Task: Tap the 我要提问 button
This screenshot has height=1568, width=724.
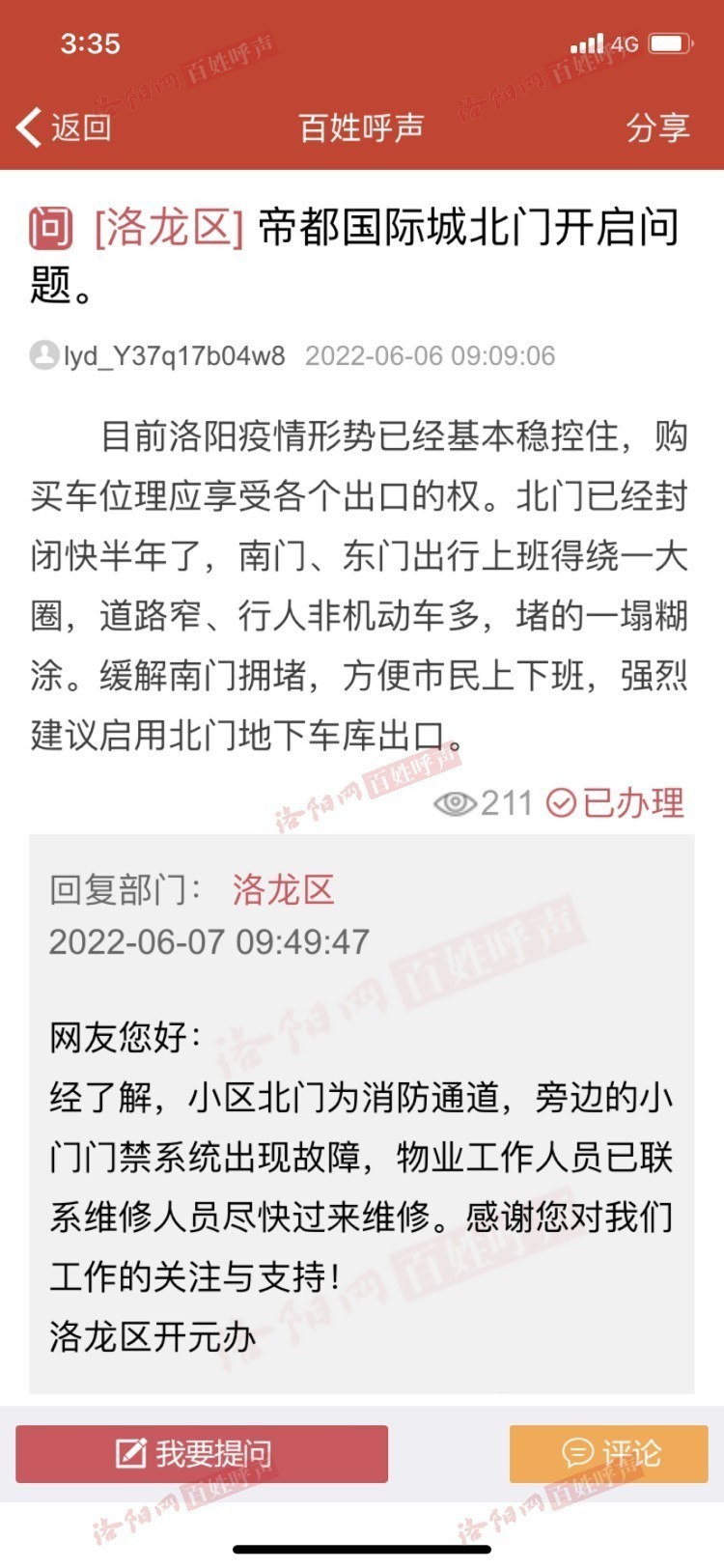Action: click(202, 1453)
